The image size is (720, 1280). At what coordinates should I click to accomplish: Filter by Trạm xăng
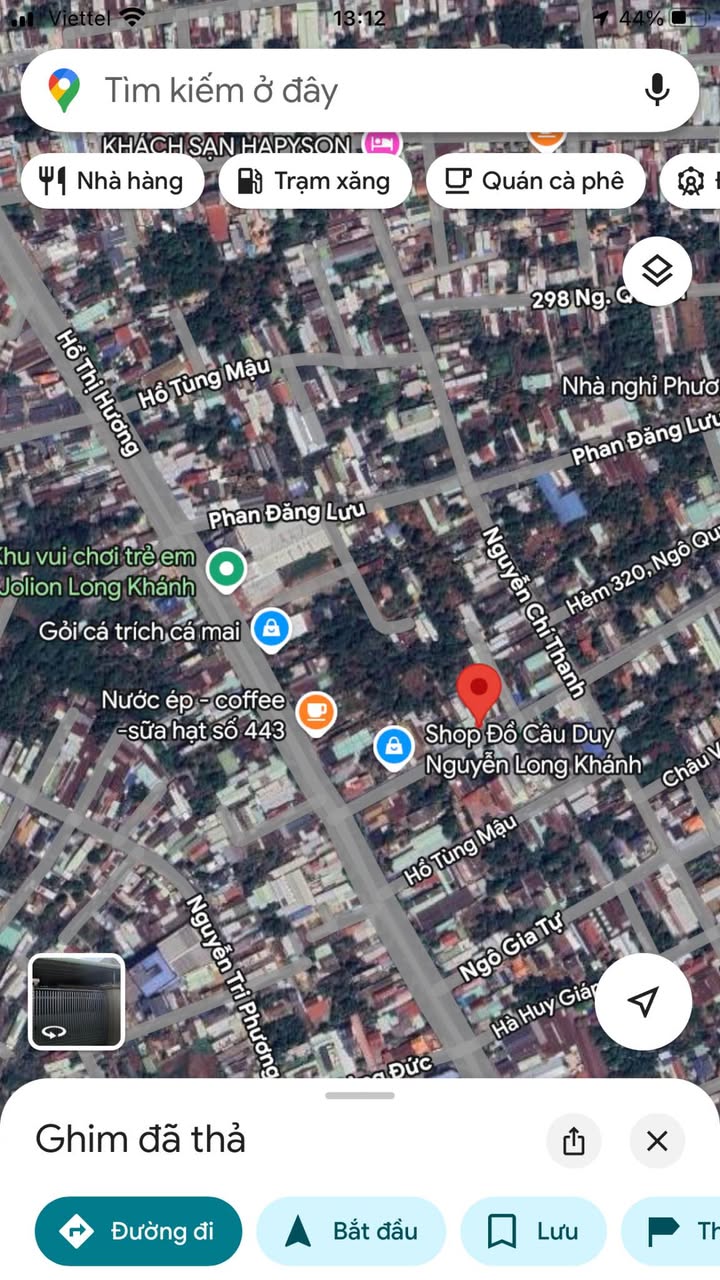(315, 181)
